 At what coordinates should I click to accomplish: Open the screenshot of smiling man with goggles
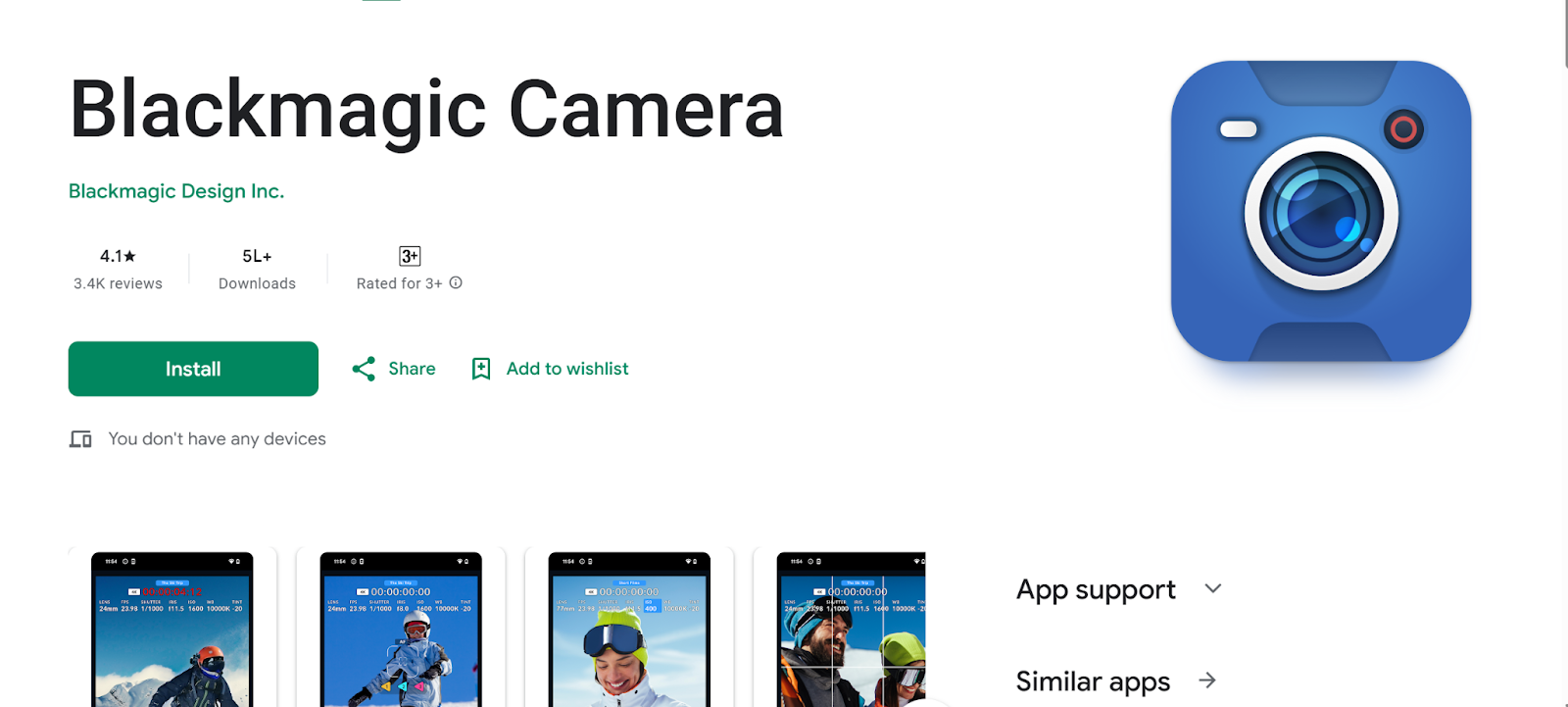[x=629, y=630]
